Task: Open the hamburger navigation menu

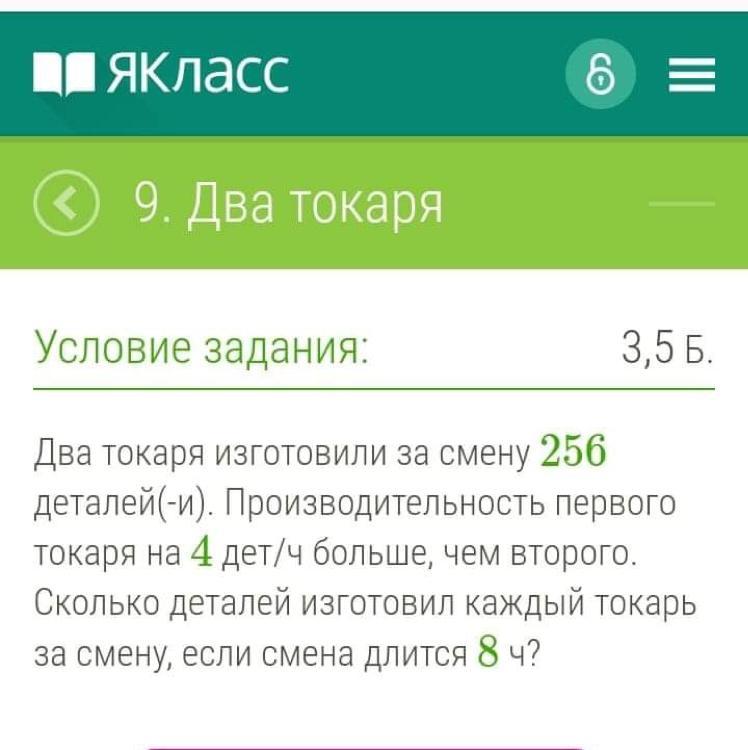Action: pyautogui.click(x=692, y=75)
